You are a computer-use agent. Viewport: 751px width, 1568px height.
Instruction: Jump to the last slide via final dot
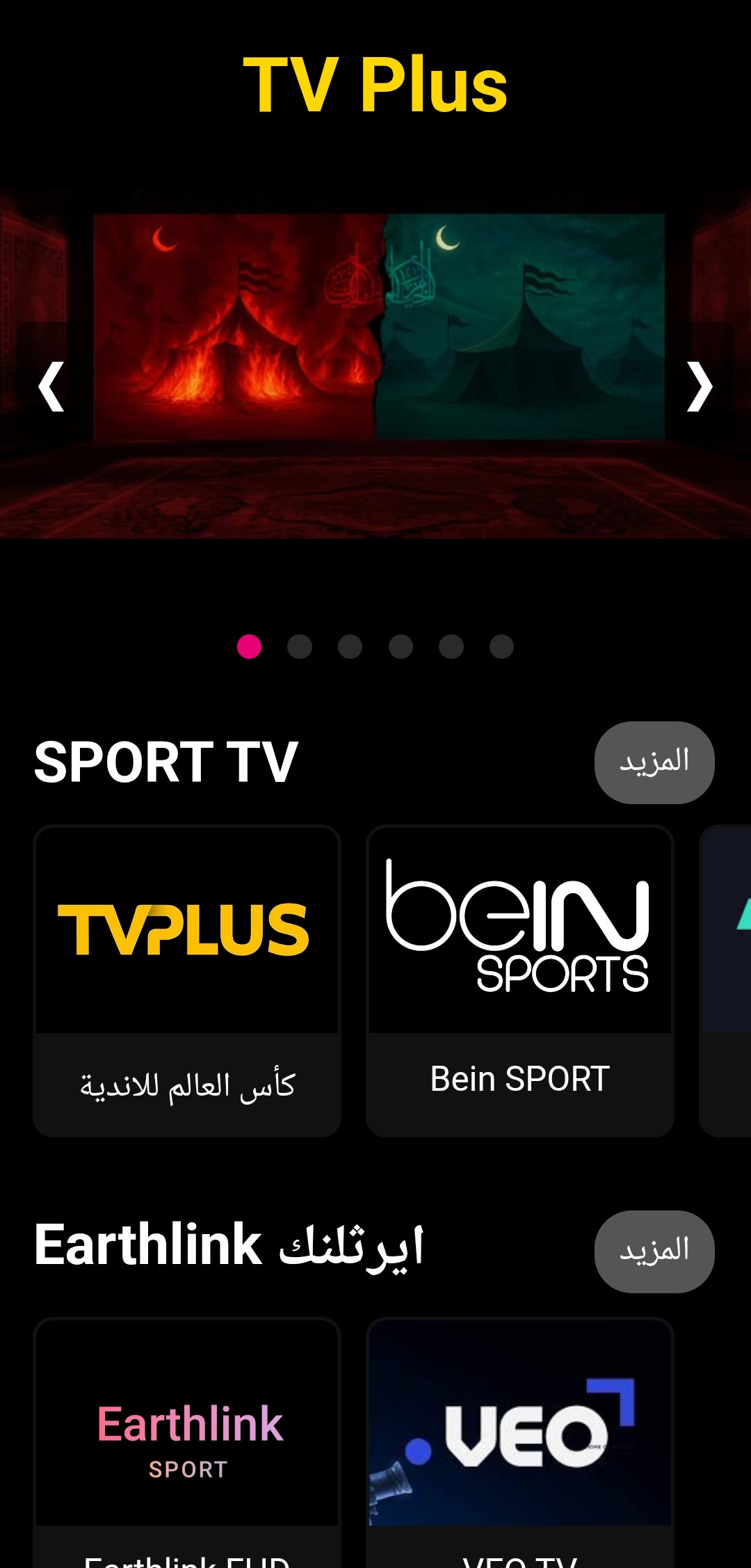tap(500, 647)
